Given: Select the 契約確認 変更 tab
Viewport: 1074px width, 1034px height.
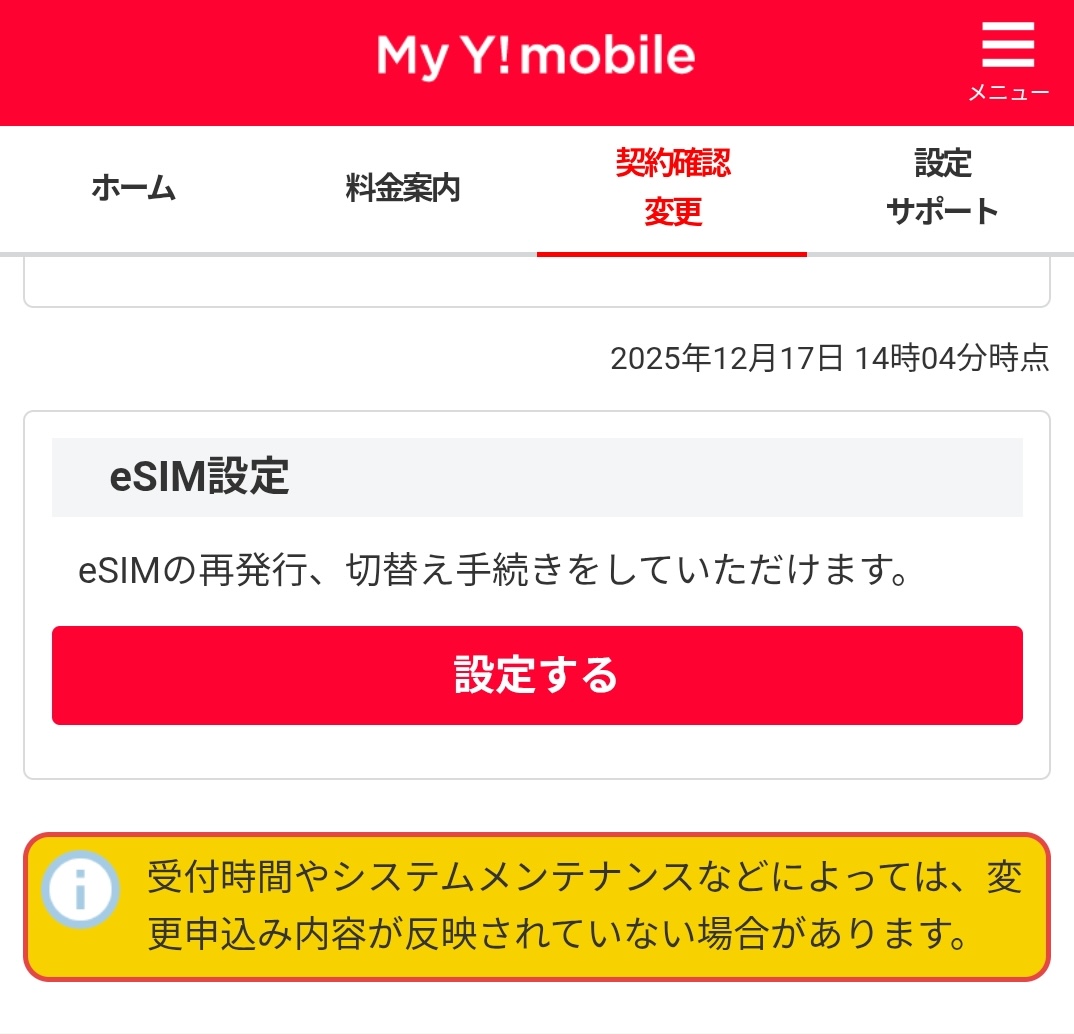Looking at the screenshot, I should click(672, 188).
